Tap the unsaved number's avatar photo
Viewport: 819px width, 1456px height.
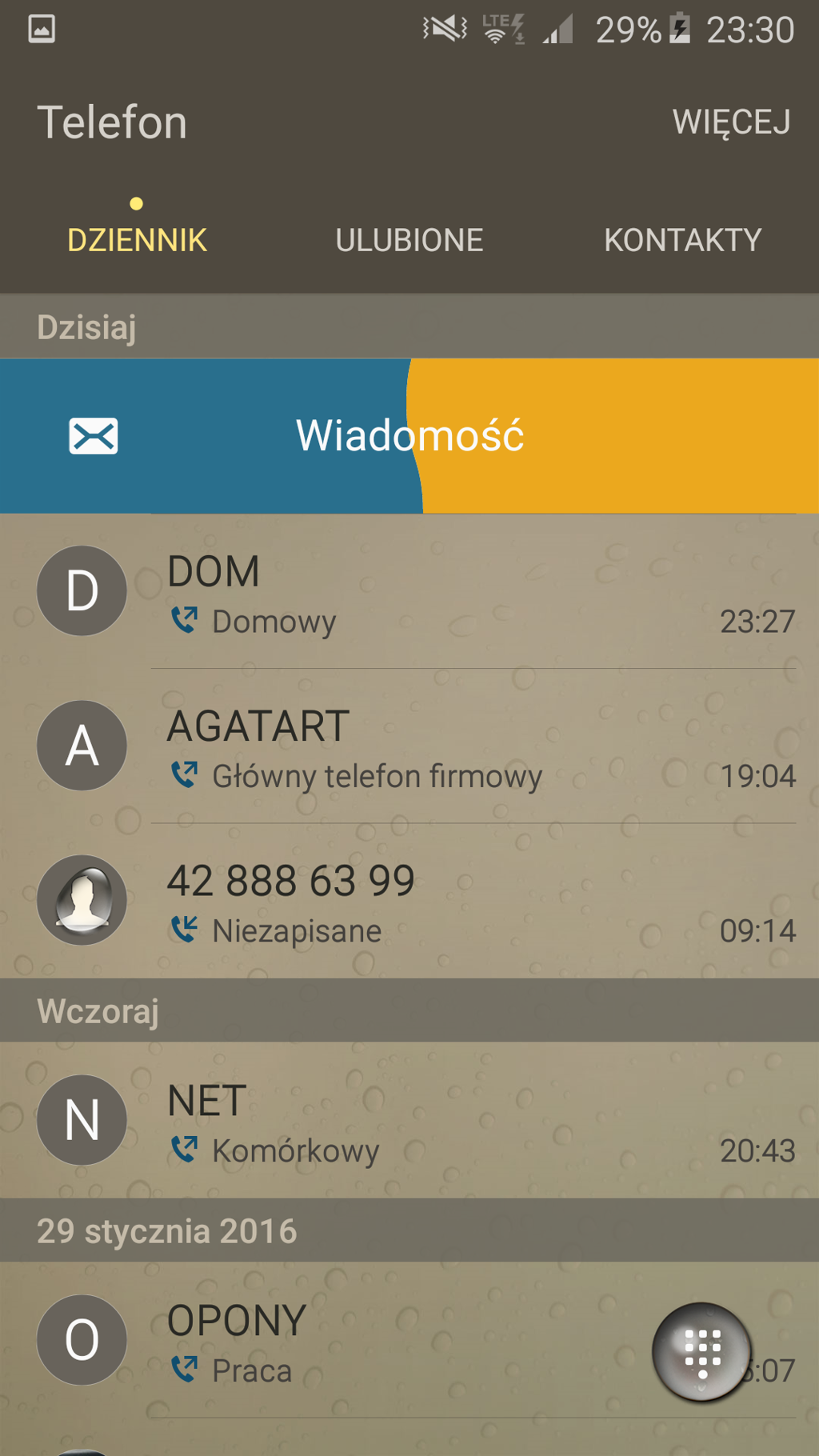pyautogui.click(x=82, y=900)
